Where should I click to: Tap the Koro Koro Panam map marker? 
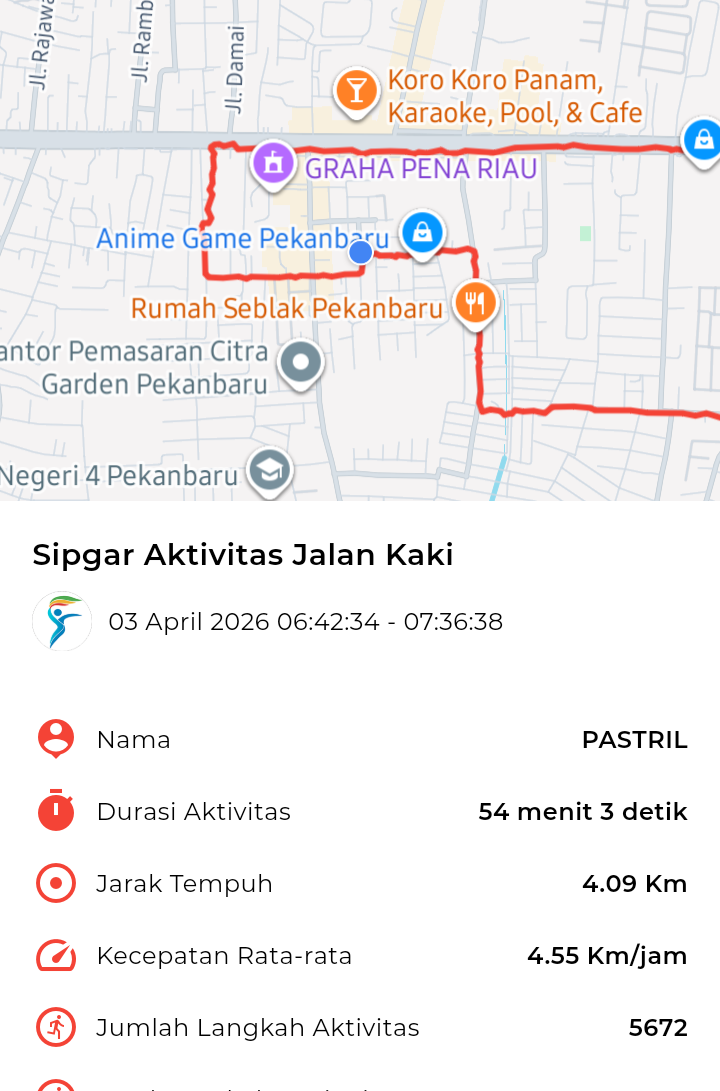tap(356, 91)
